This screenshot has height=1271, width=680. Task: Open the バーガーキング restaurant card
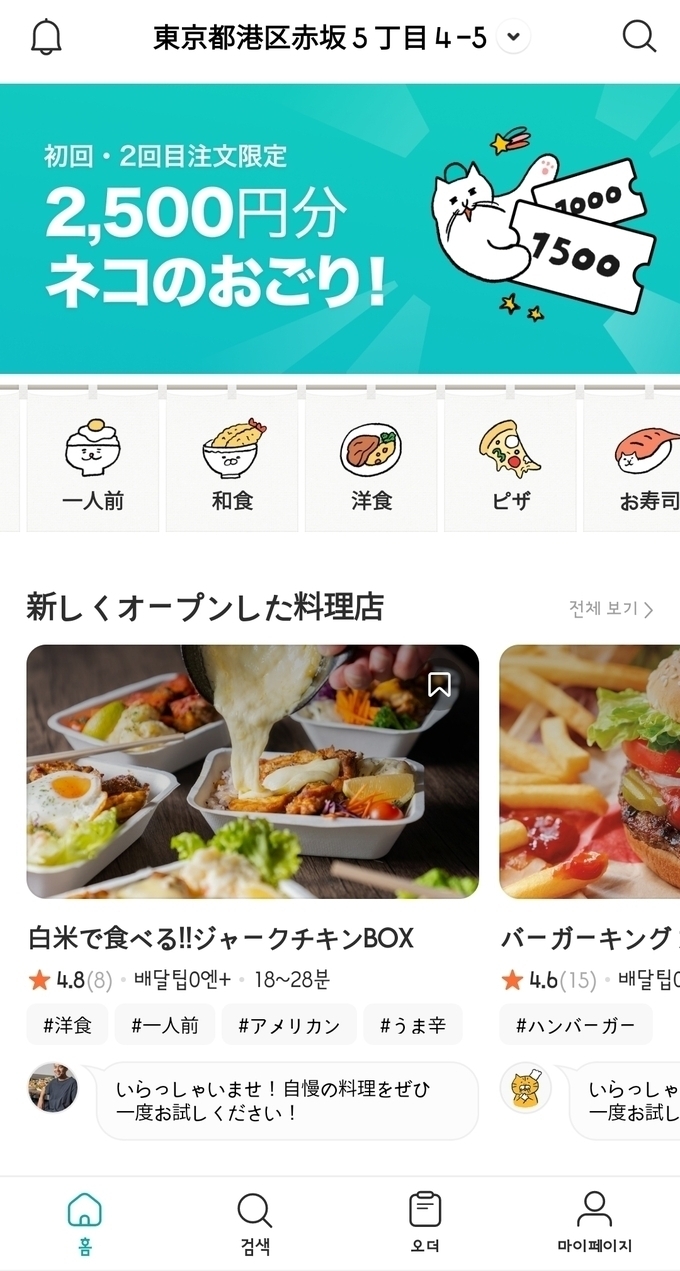click(590, 771)
